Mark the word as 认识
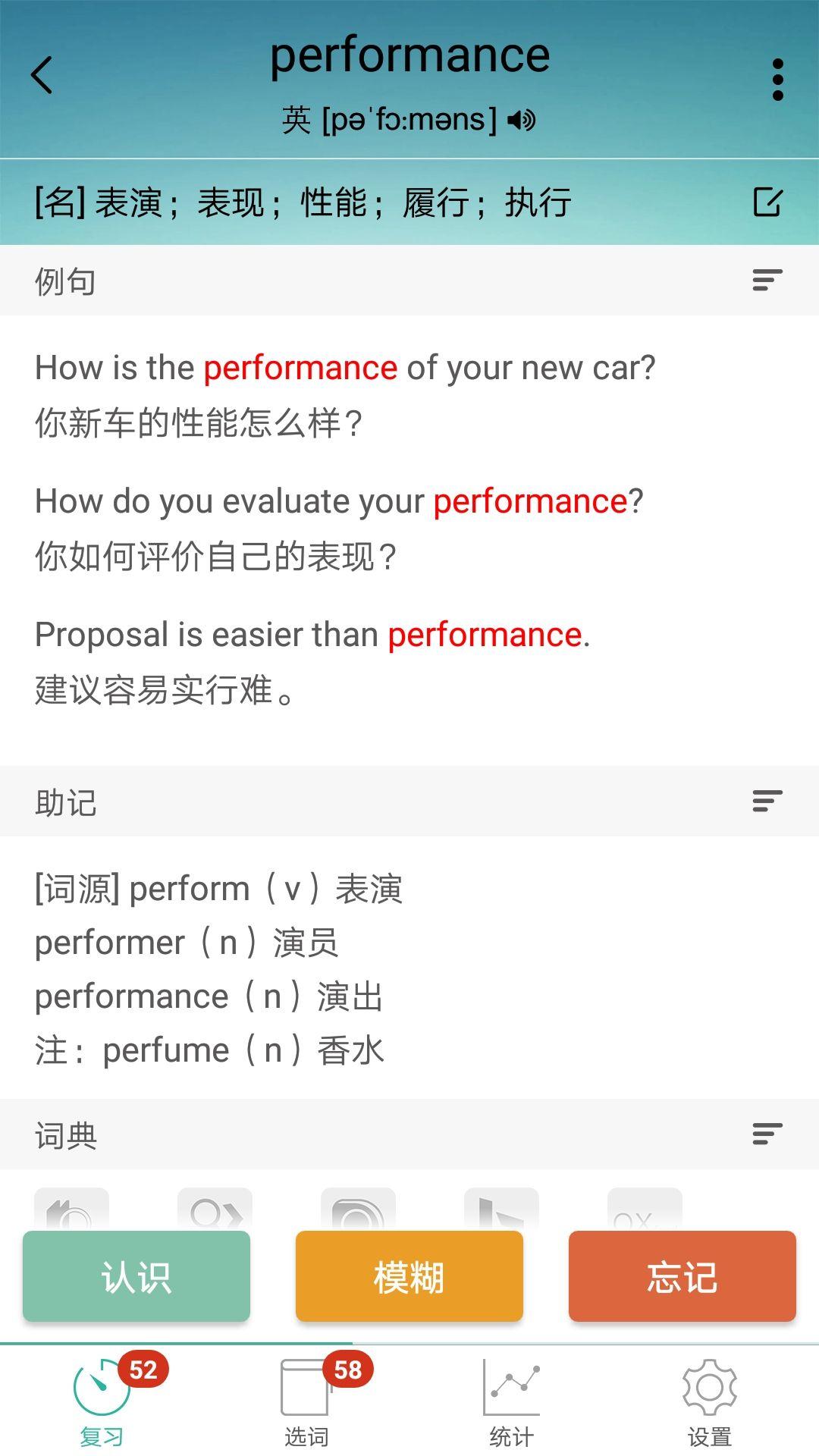The width and height of the screenshot is (819, 1456). [x=136, y=1277]
